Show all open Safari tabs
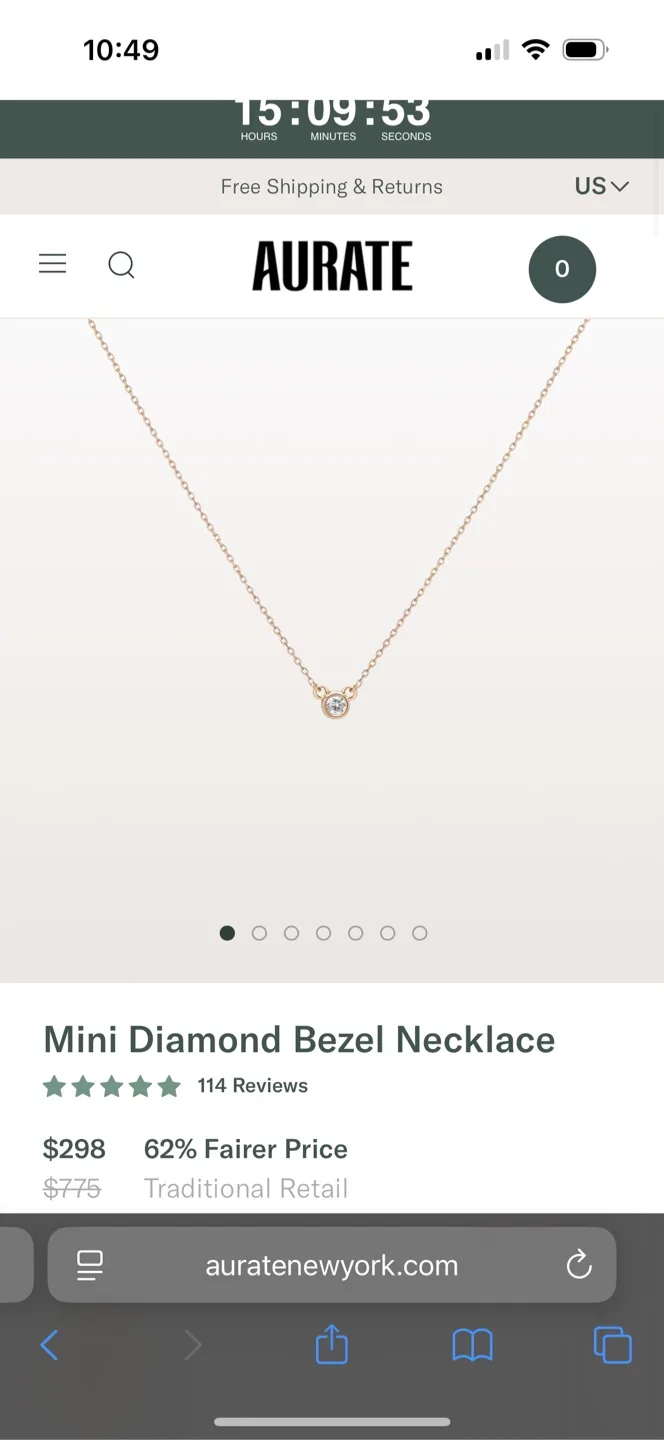Viewport: 664px width, 1440px height. coord(612,1345)
